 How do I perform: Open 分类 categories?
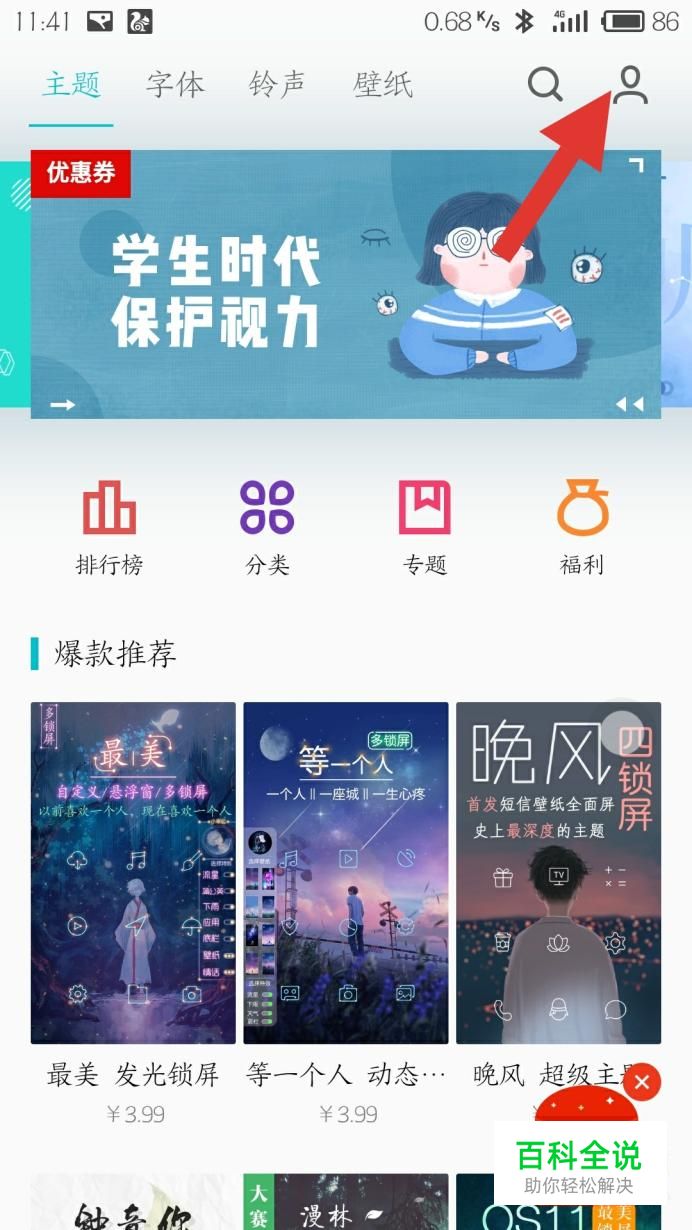pyautogui.click(x=267, y=525)
